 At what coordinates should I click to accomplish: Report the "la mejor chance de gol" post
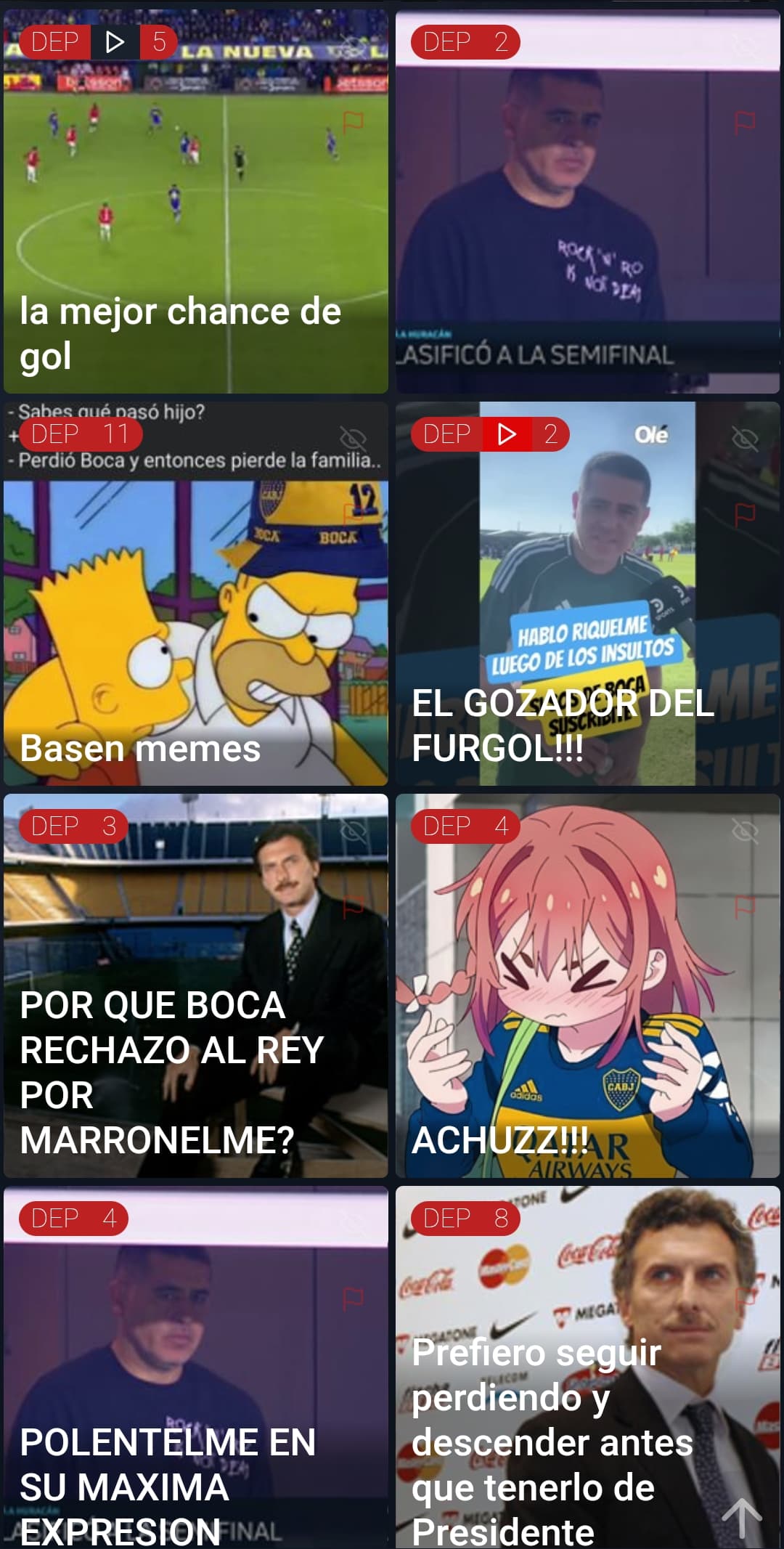[353, 122]
